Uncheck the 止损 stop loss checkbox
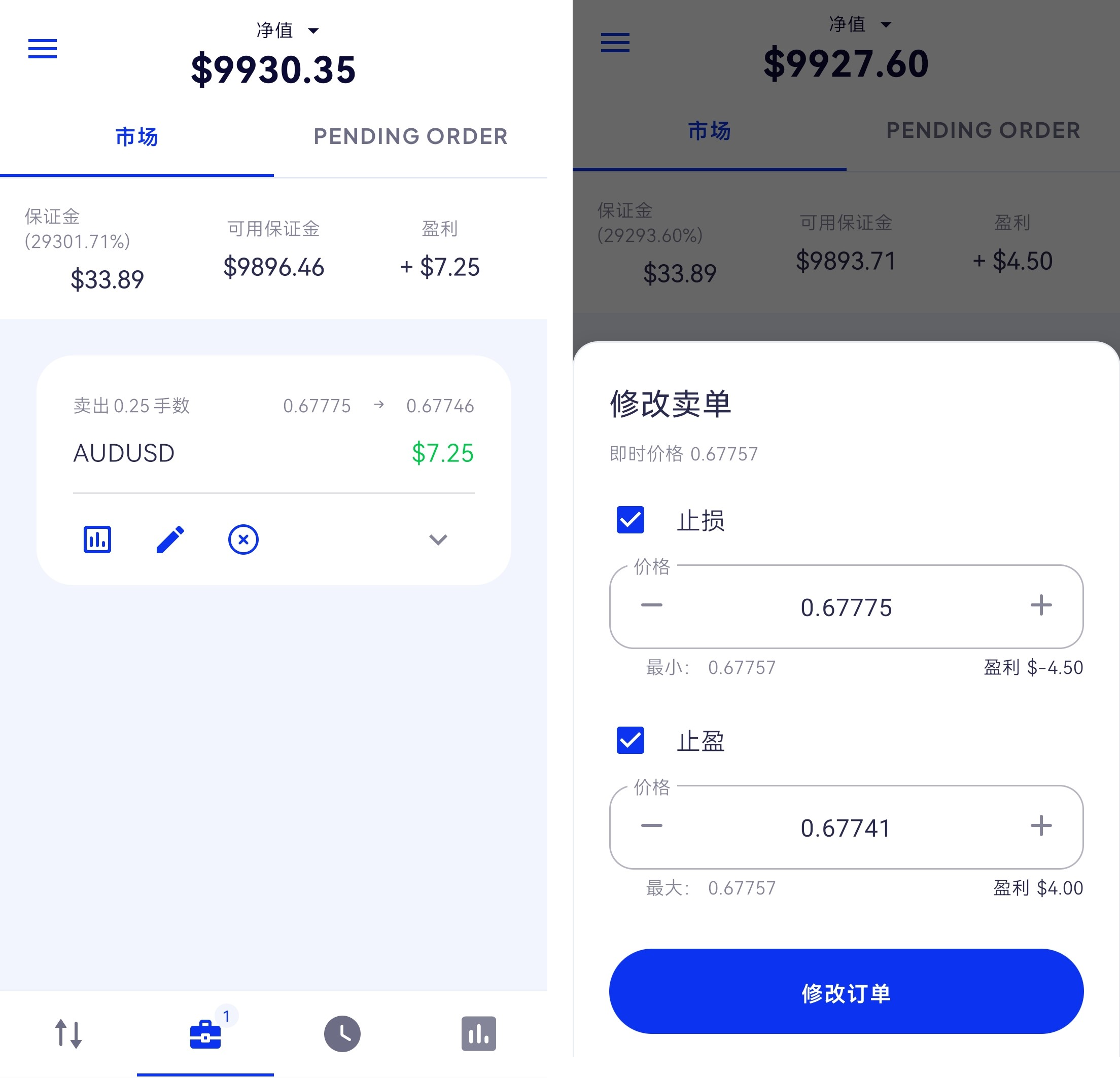The width and height of the screenshot is (1120, 1078). pos(631,520)
